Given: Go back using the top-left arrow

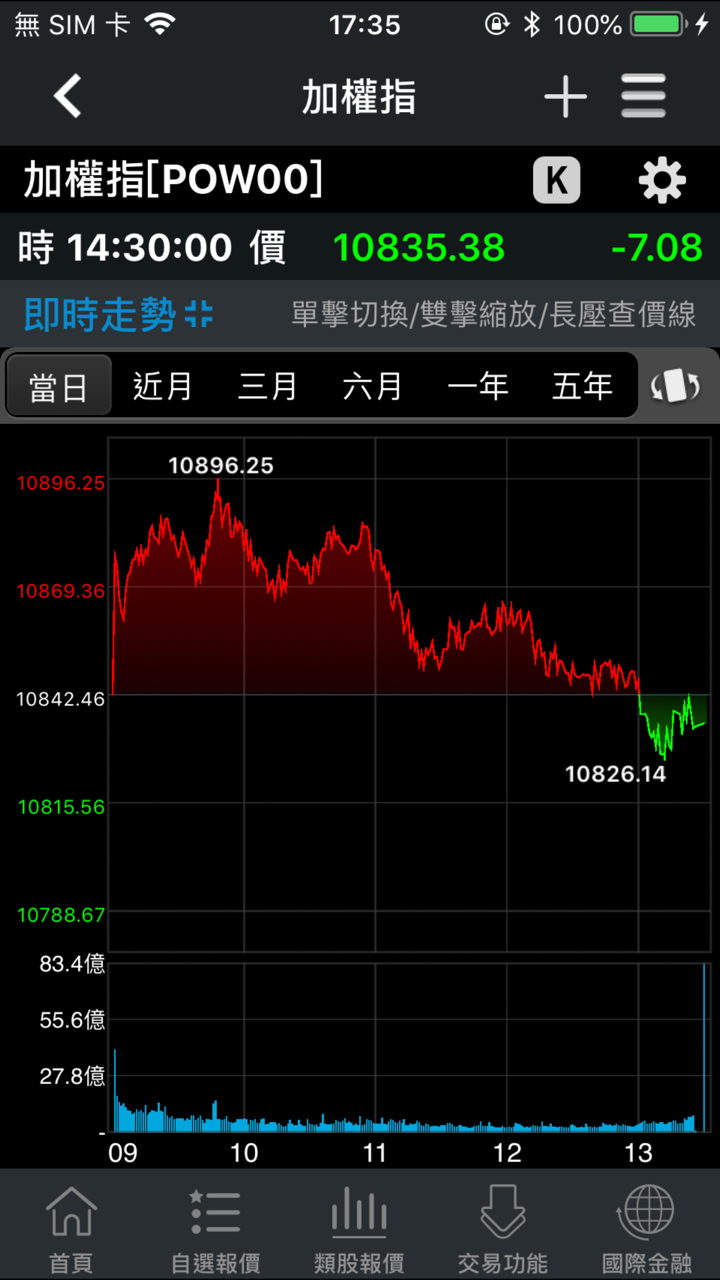Looking at the screenshot, I should pos(68,97).
